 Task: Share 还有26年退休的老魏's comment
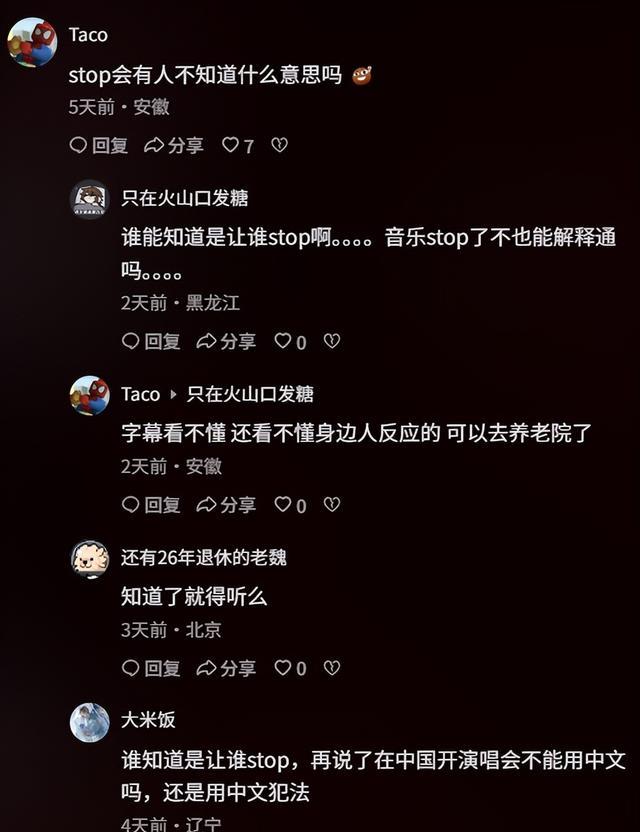(x=227, y=668)
